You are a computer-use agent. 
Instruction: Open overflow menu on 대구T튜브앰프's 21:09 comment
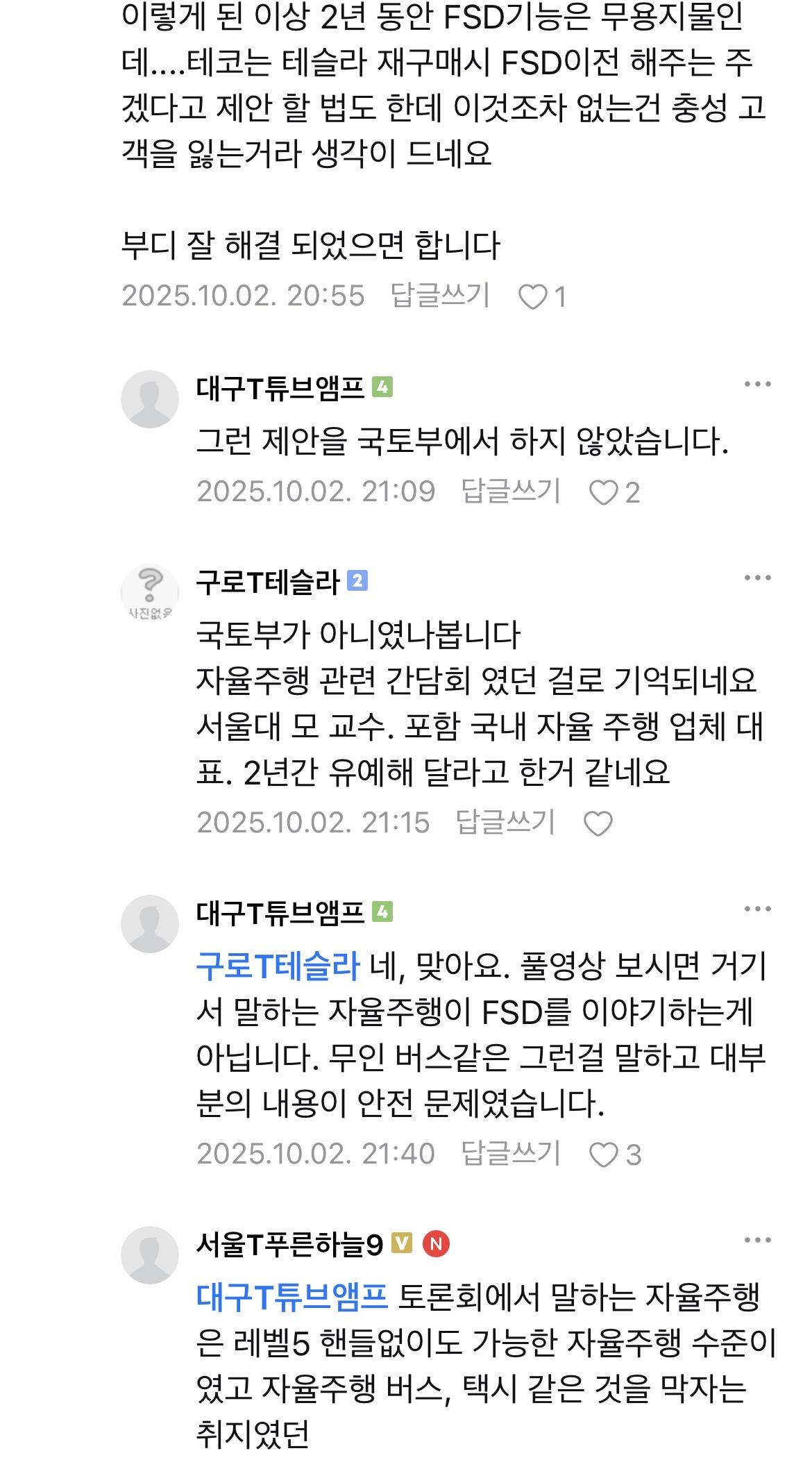pos(756,385)
